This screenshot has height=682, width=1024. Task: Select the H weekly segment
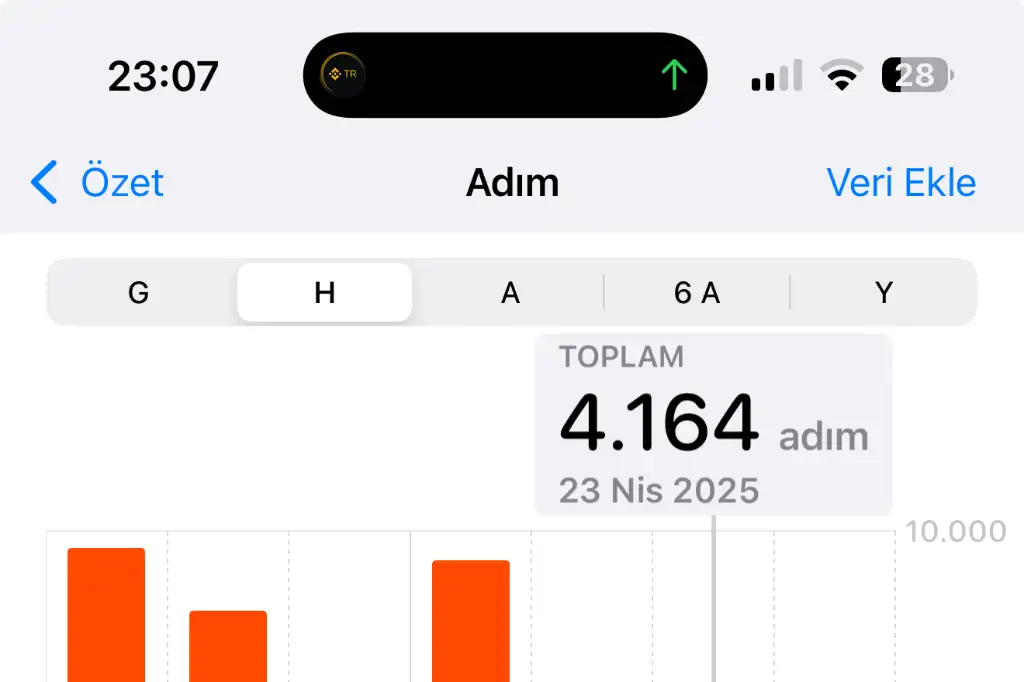tap(324, 293)
